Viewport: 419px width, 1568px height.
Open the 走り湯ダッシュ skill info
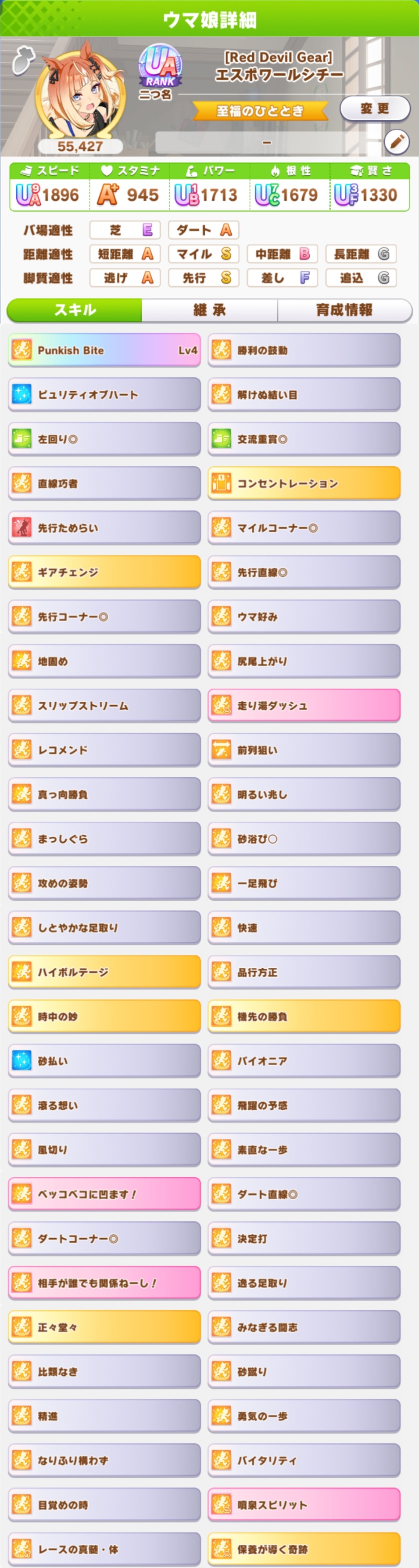tap(304, 706)
